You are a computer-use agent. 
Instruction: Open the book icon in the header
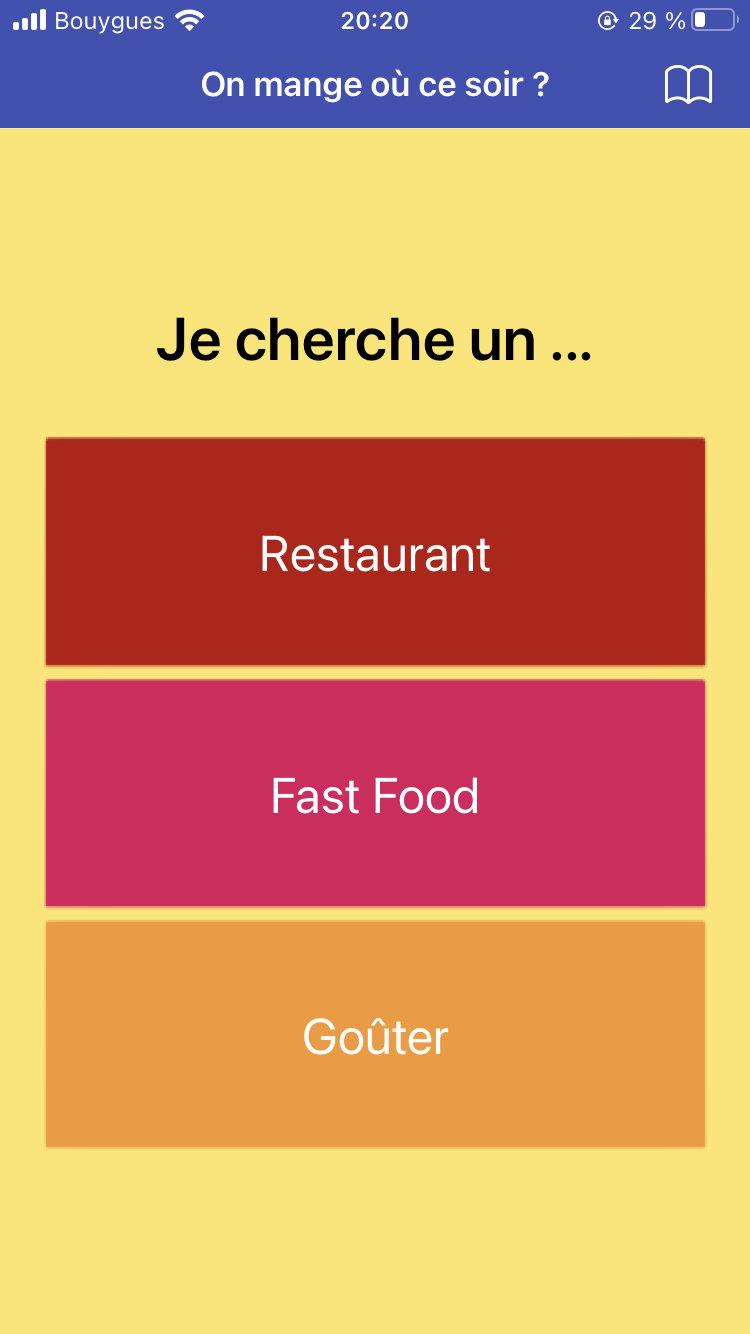click(688, 85)
